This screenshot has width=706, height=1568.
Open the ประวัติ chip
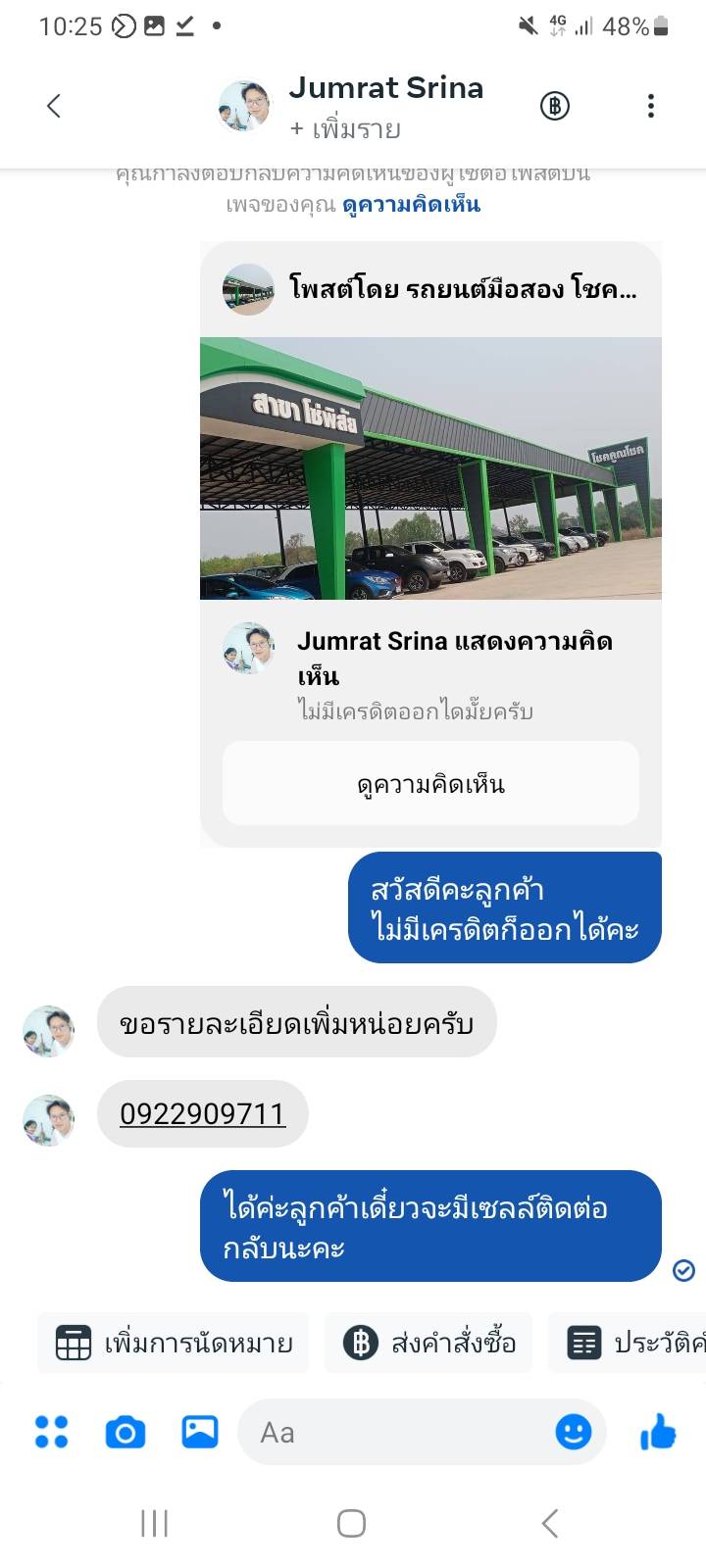(632, 1343)
